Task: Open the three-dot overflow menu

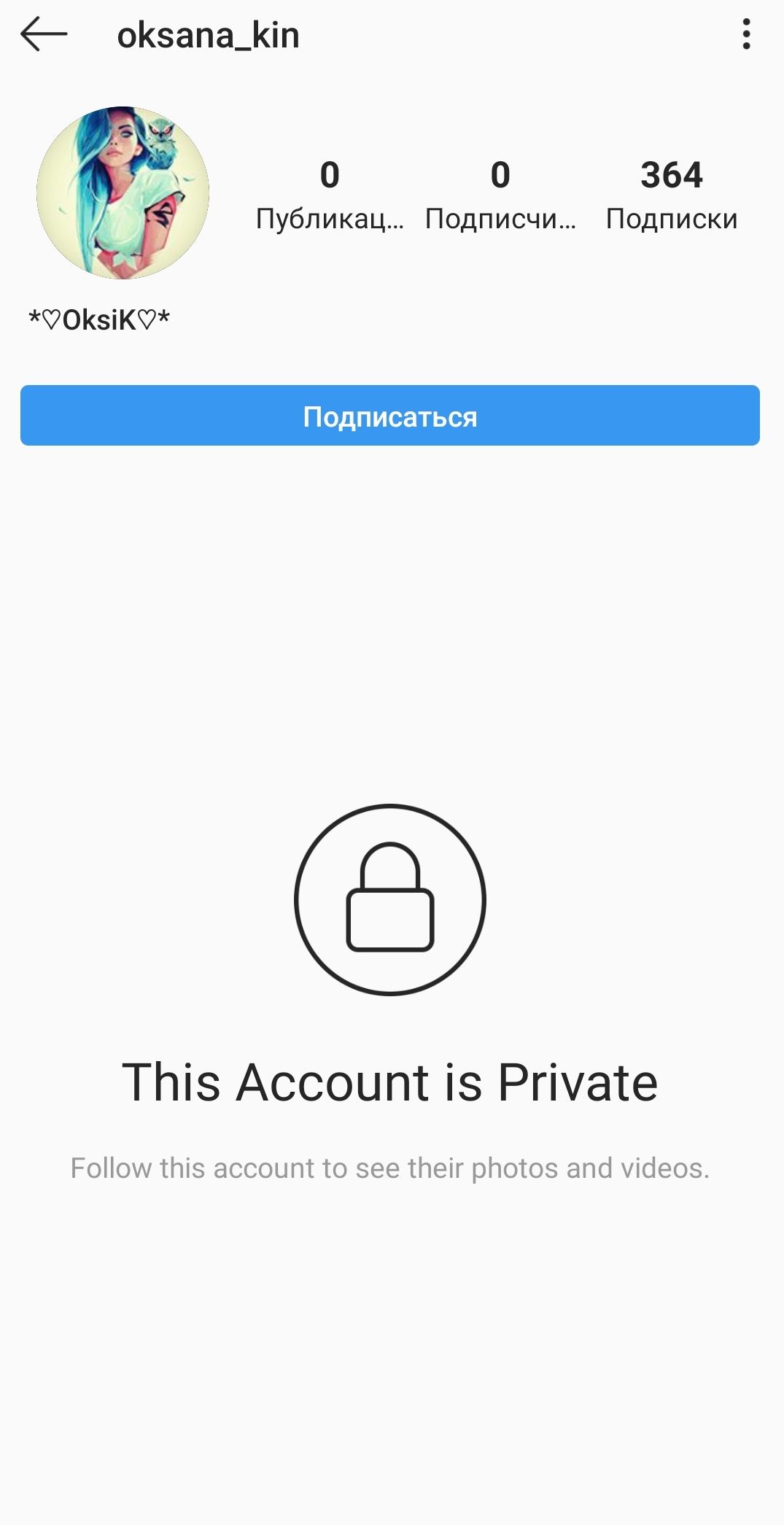Action: tap(745, 34)
